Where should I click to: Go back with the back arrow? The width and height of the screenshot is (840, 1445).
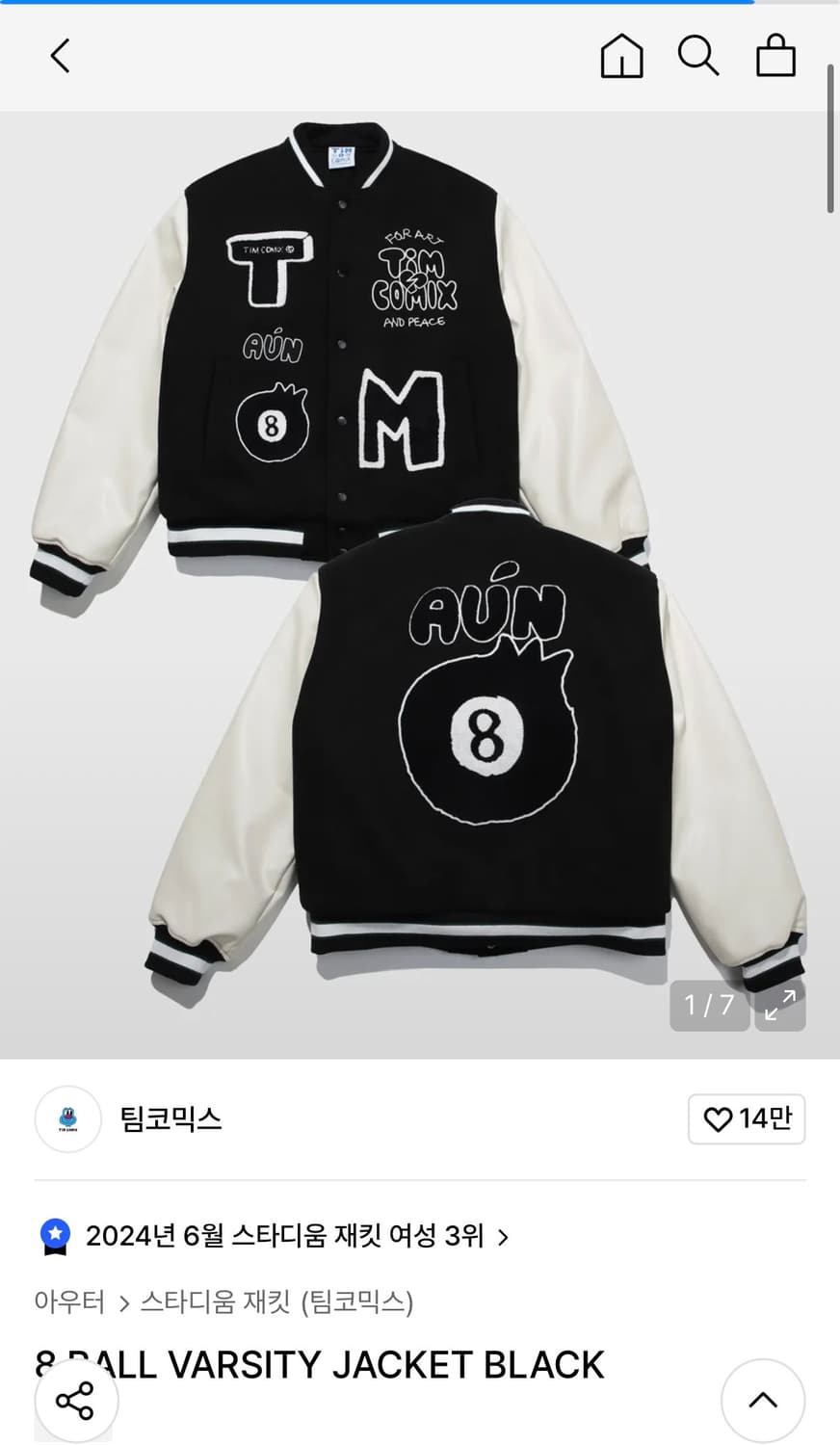60,56
